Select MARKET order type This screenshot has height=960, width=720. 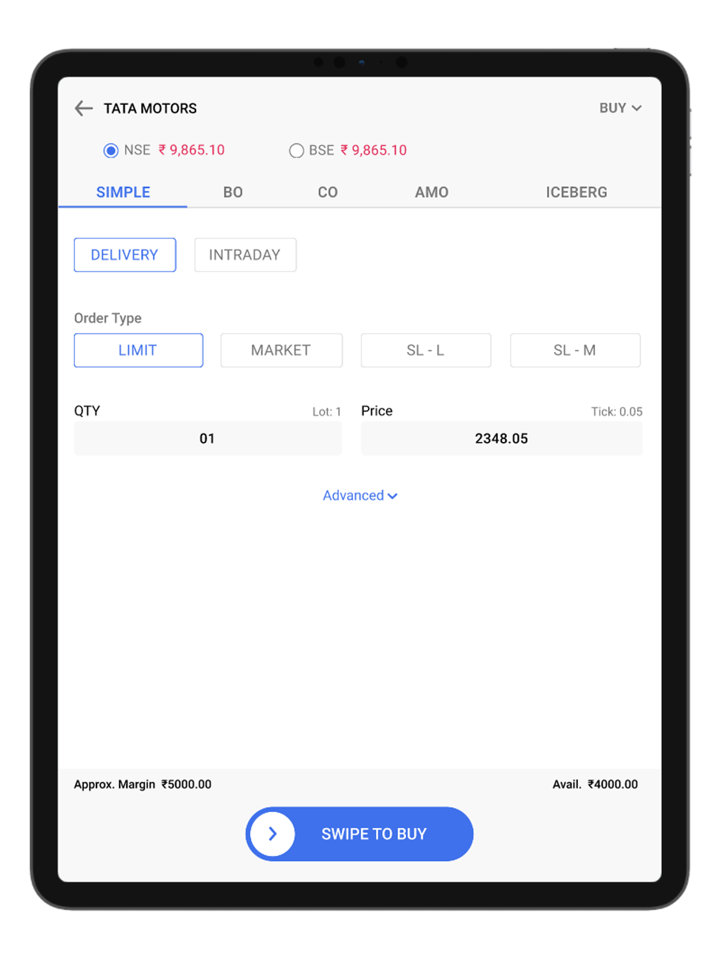281,350
